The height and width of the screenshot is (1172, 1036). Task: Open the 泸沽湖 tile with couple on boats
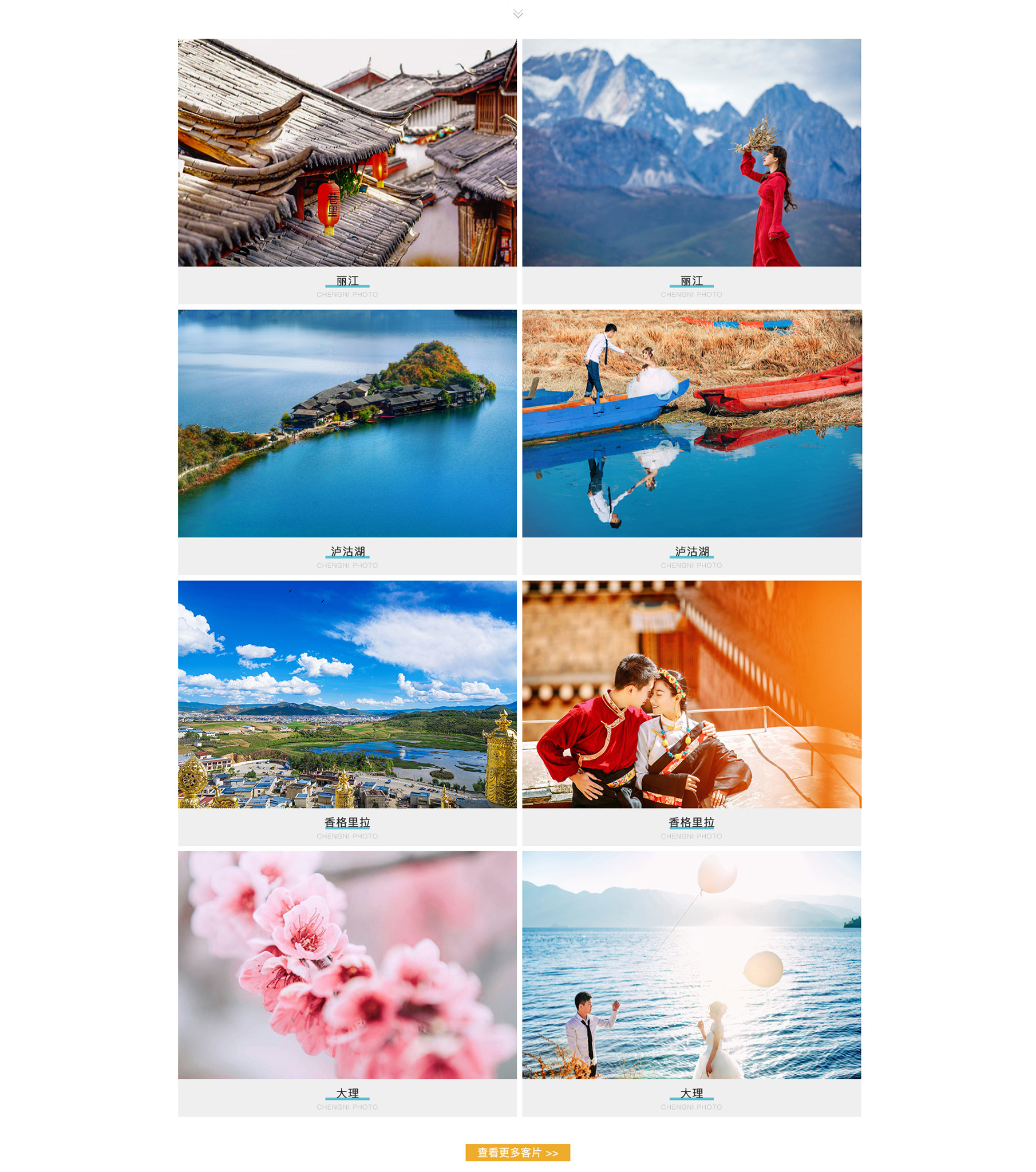pyautogui.click(x=691, y=423)
